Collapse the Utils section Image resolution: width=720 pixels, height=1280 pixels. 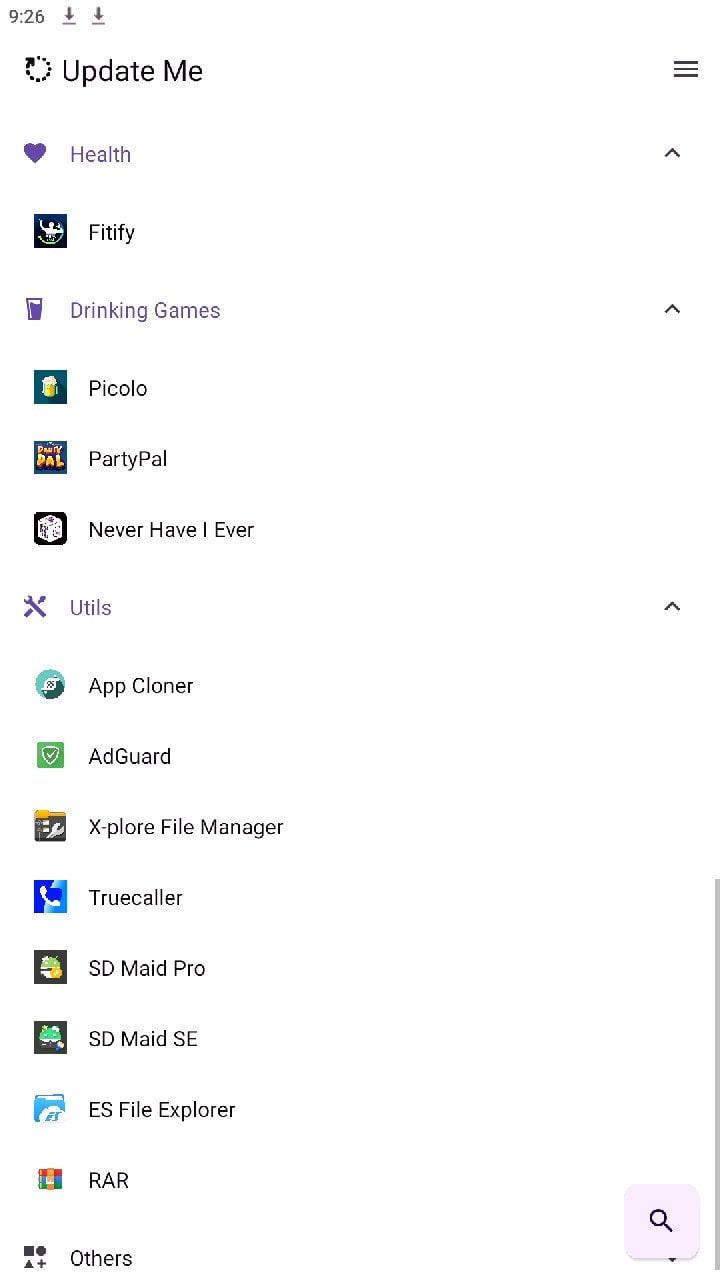pos(672,606)
